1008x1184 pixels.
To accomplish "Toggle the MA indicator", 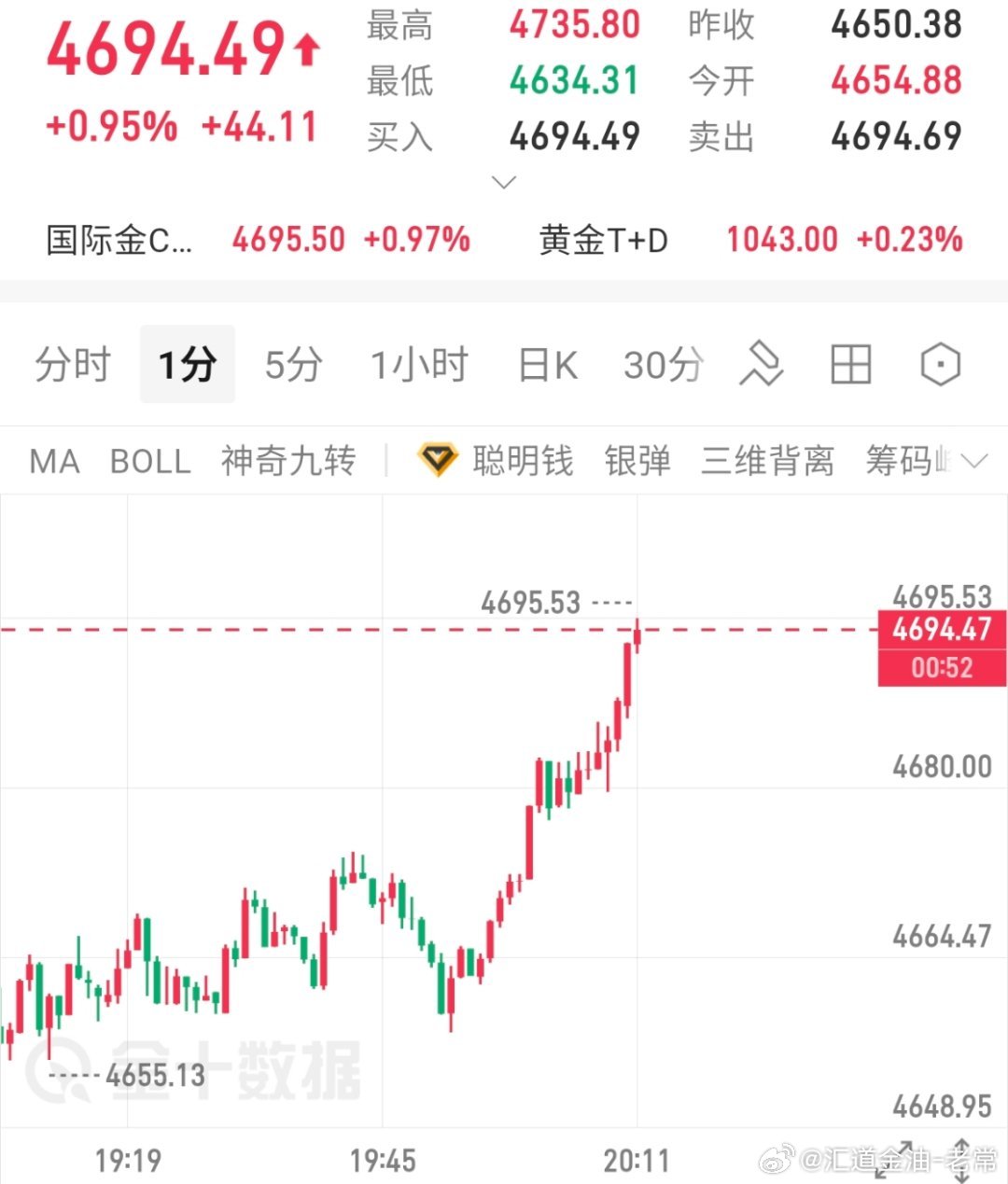I will pyautogui.click(x=53, y=460).
